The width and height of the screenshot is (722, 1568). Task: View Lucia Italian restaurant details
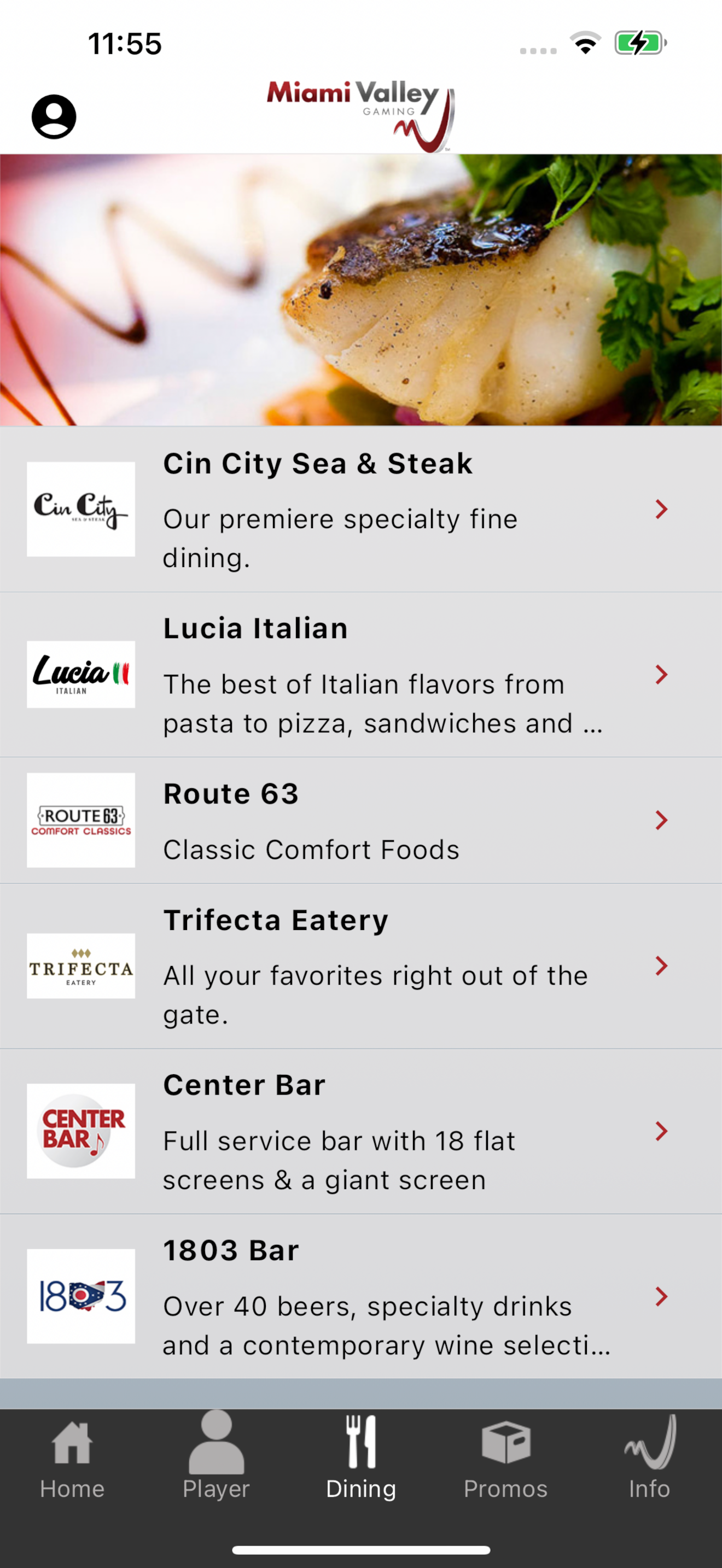(361, 675)
